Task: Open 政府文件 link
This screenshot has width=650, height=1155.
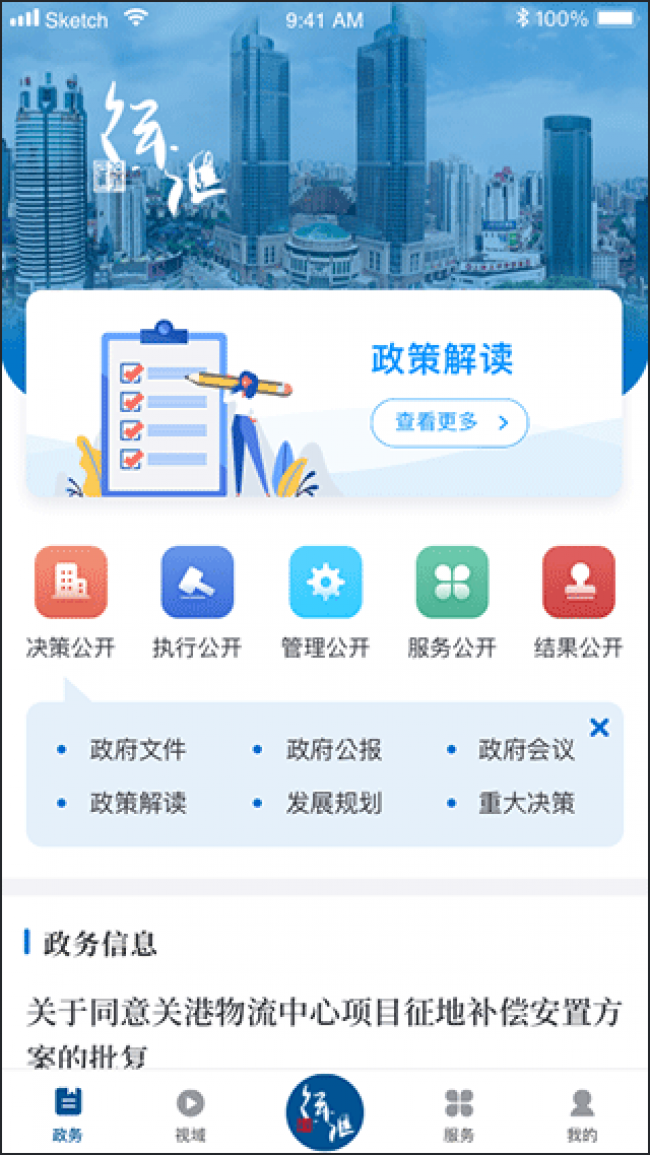Action: pyautogui.click(x=138, y=750)
